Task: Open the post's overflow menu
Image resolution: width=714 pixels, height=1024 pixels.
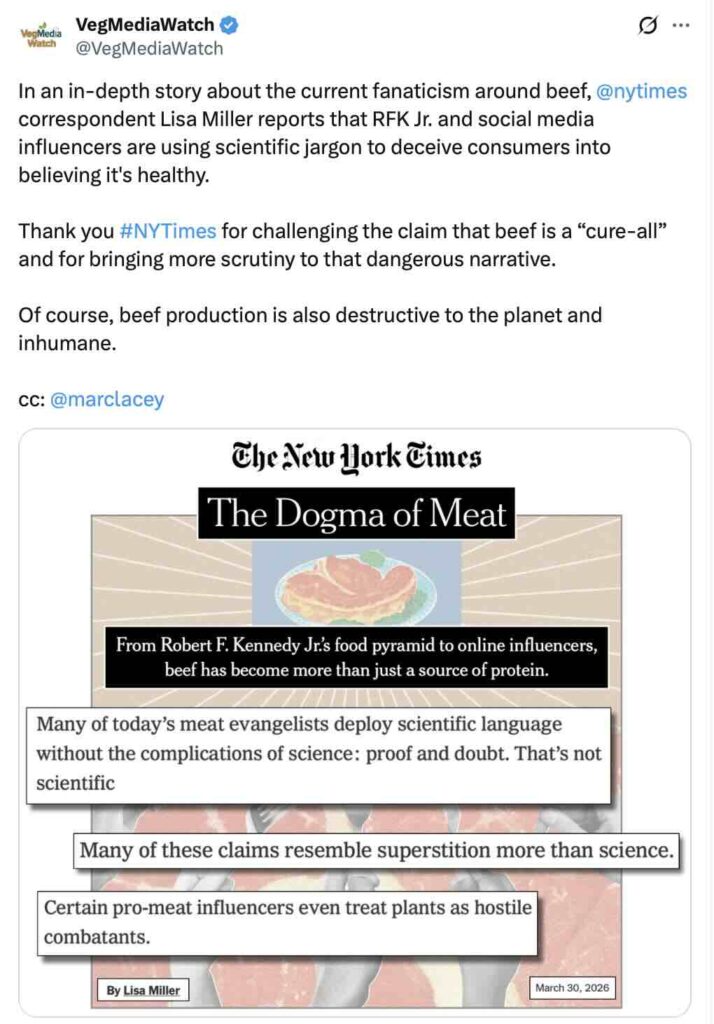Action: [x=682, y=26]
